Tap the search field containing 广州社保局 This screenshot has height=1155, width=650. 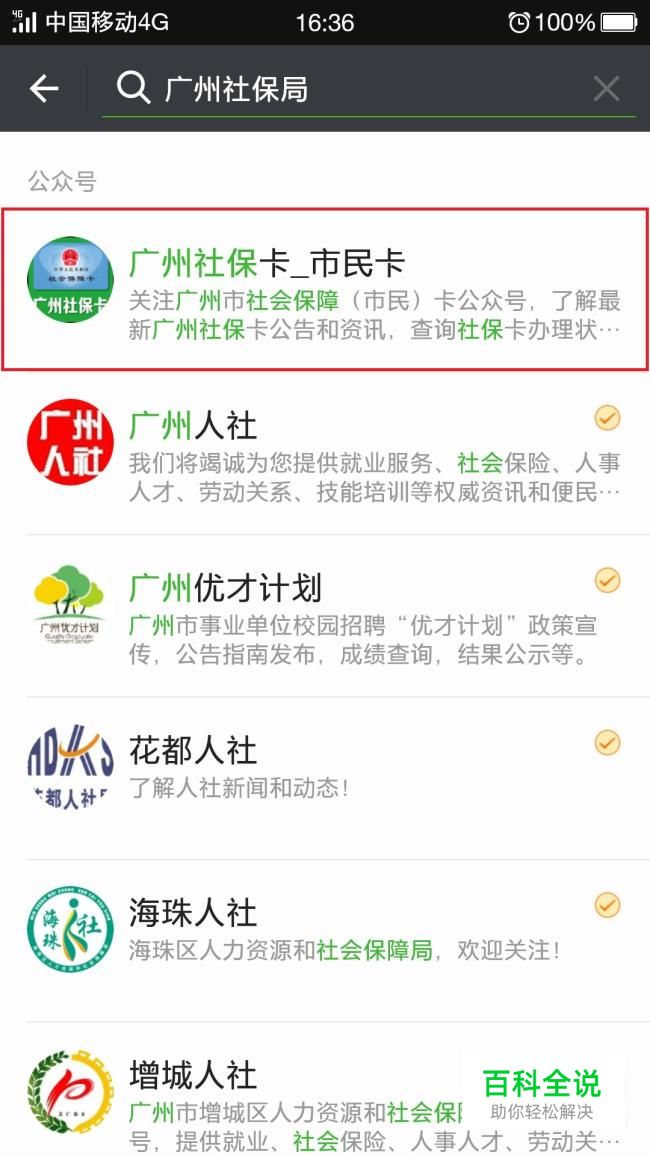click(x=352, y=90)
